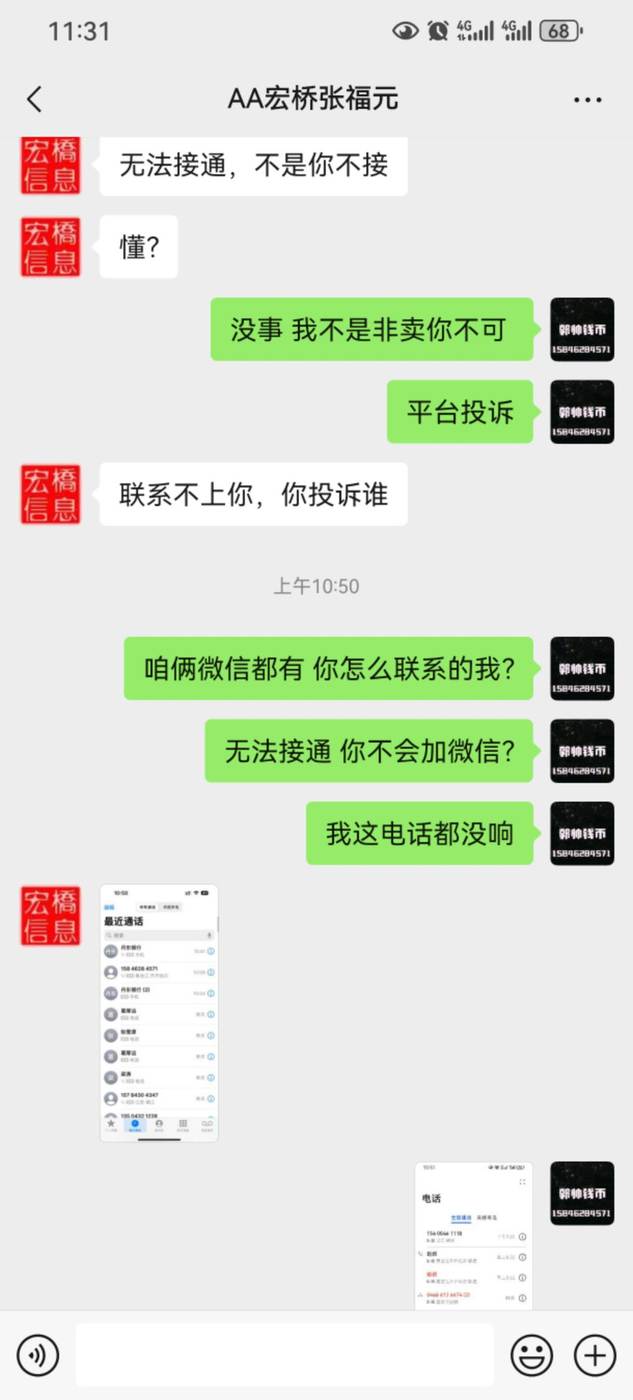
Task: Open the sent 电话 call log screenshot
Action: [x=474, y=1236]
